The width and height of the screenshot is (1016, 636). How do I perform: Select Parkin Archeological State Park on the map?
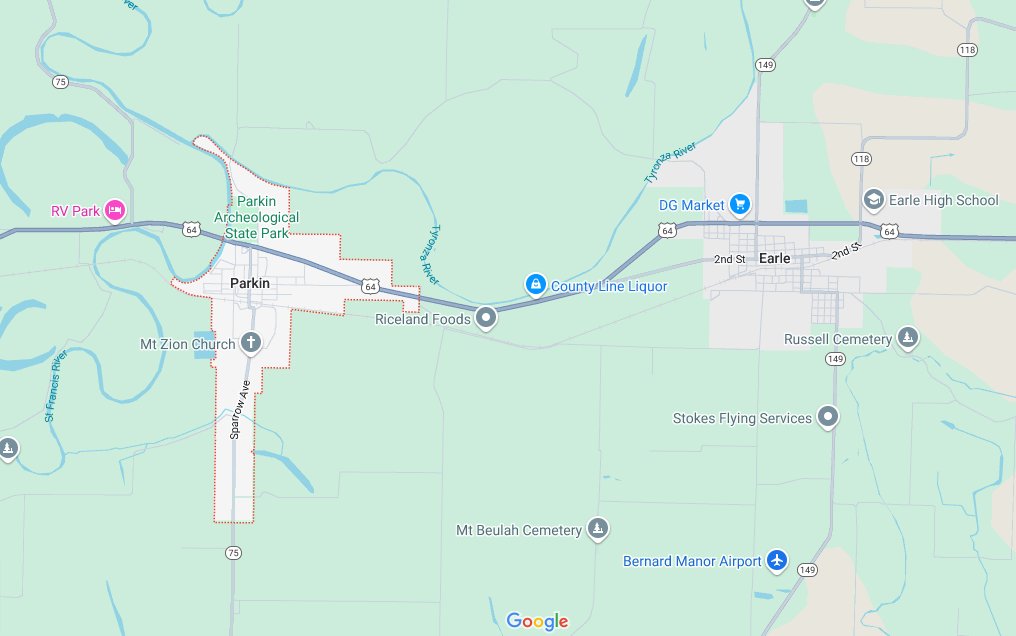(256, 217)
